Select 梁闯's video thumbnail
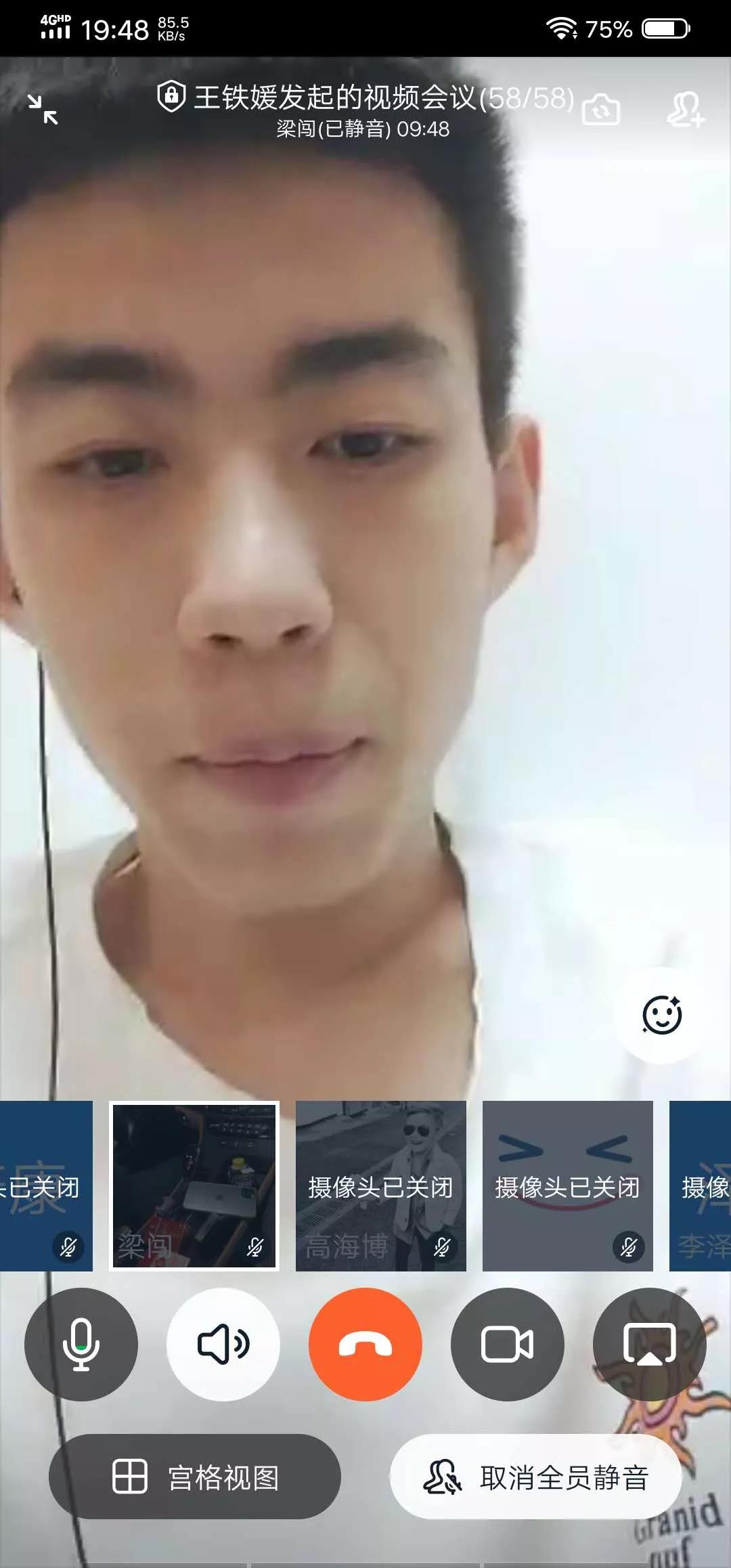731x1568 pixels. point(194,1186)
